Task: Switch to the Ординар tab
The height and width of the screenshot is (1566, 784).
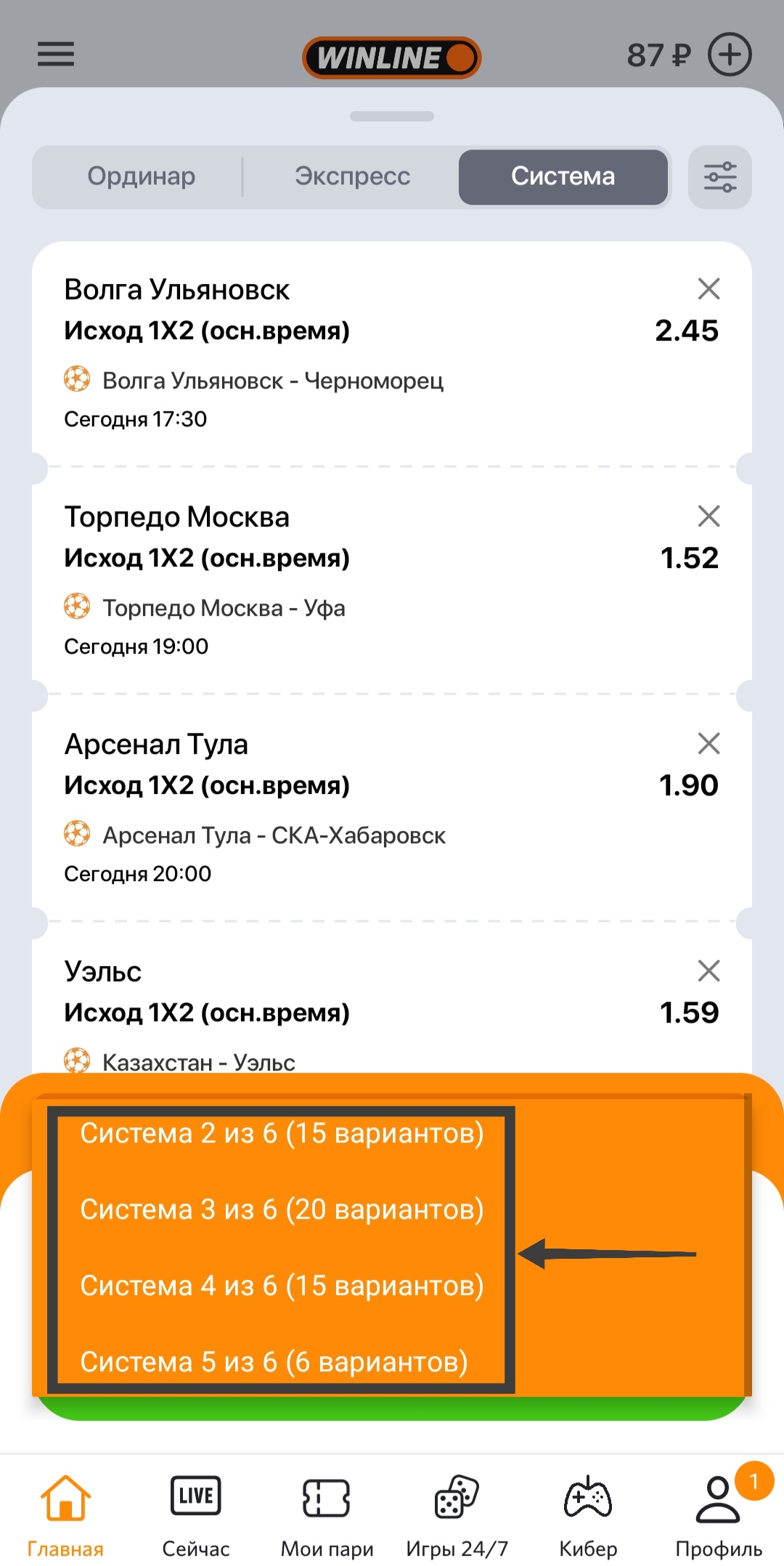Action: coord(142,177)
